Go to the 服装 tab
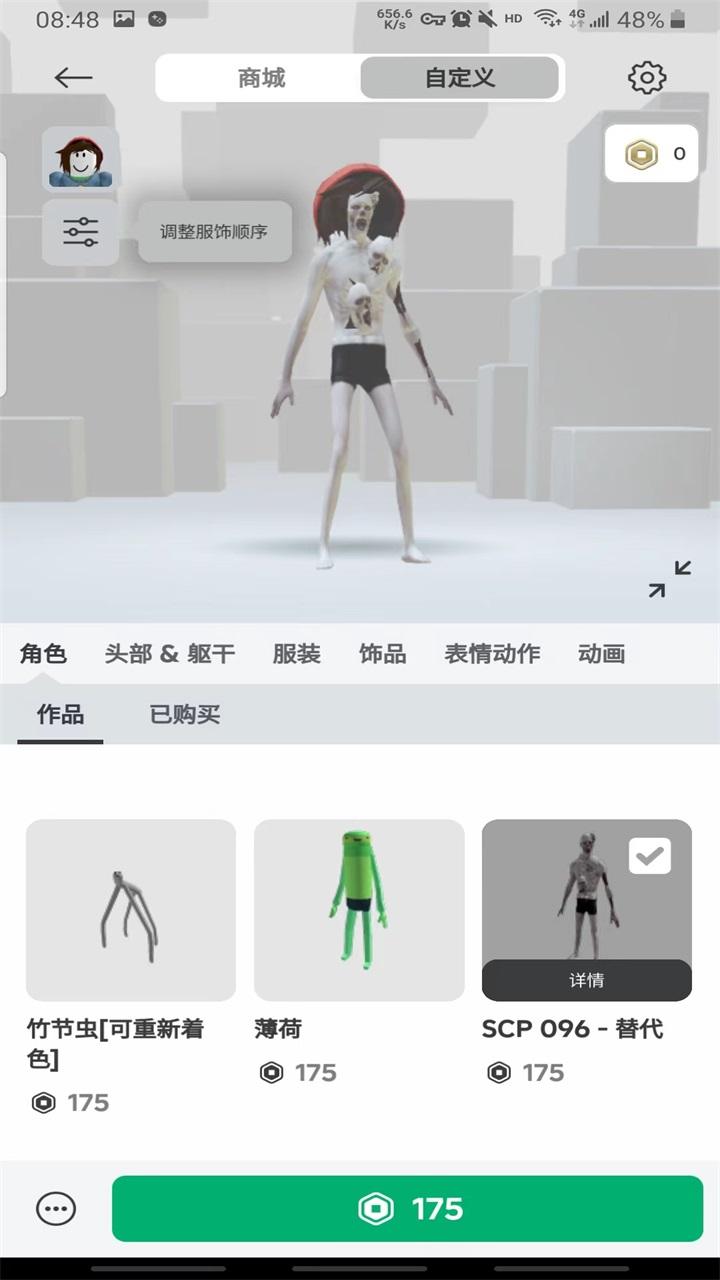This screenshot has width=720, height=1280. click(297, 654)
